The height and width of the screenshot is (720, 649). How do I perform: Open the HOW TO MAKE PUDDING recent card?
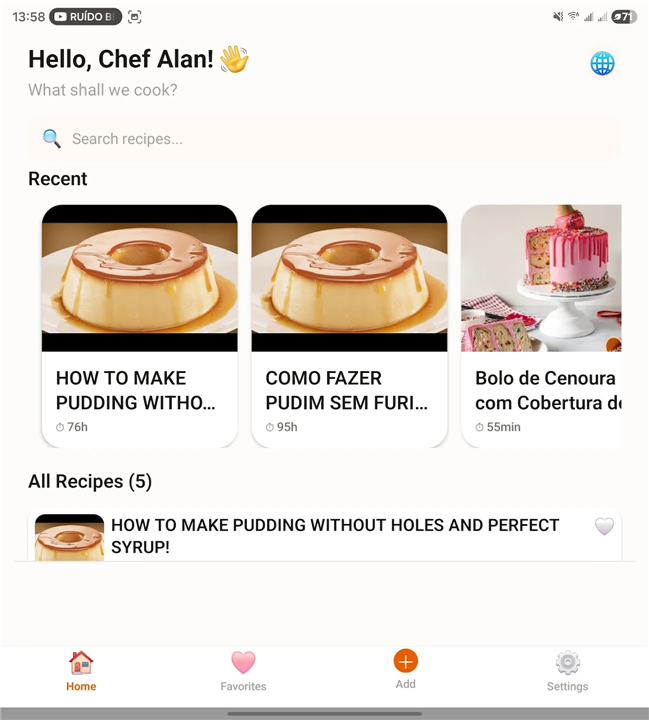point(139,326)
